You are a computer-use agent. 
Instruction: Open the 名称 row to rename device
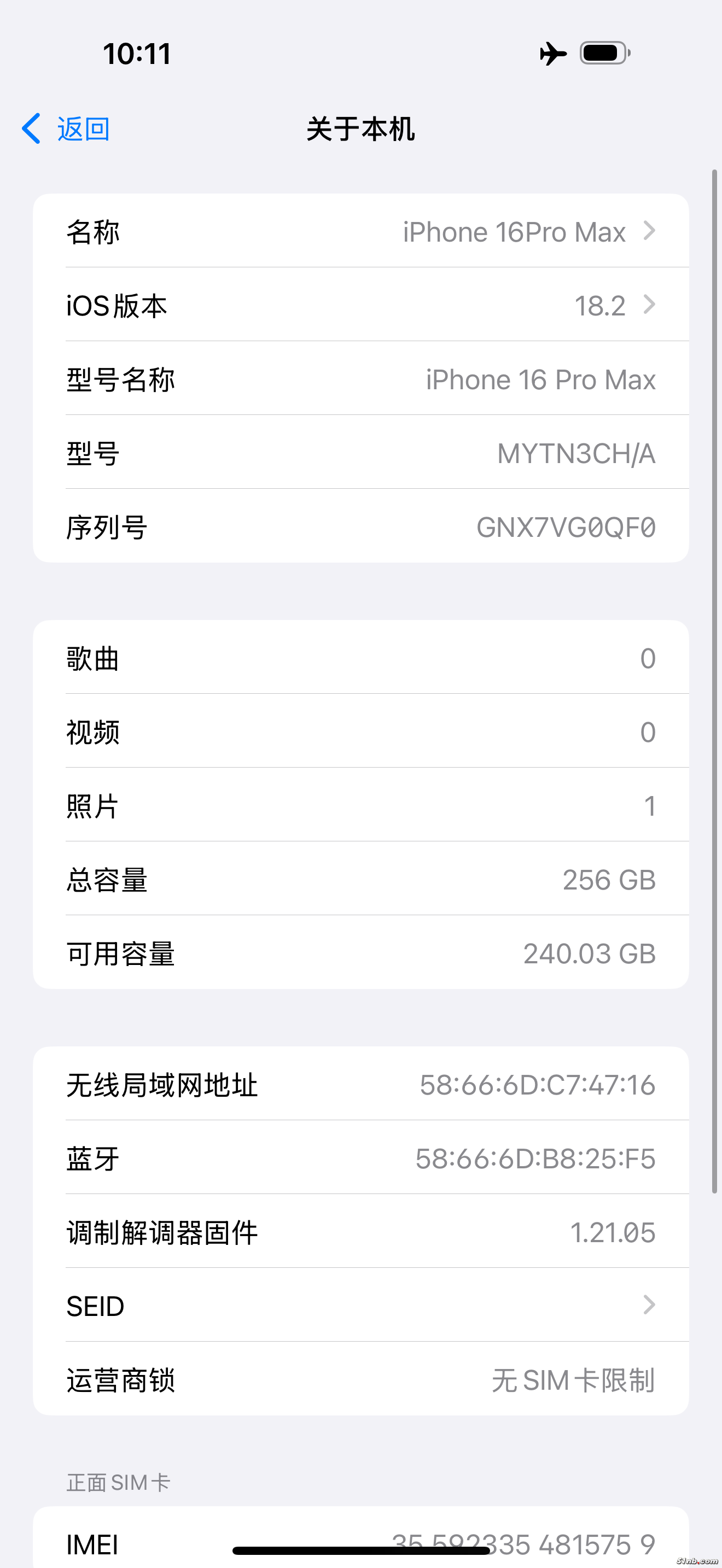pos(360,232)
